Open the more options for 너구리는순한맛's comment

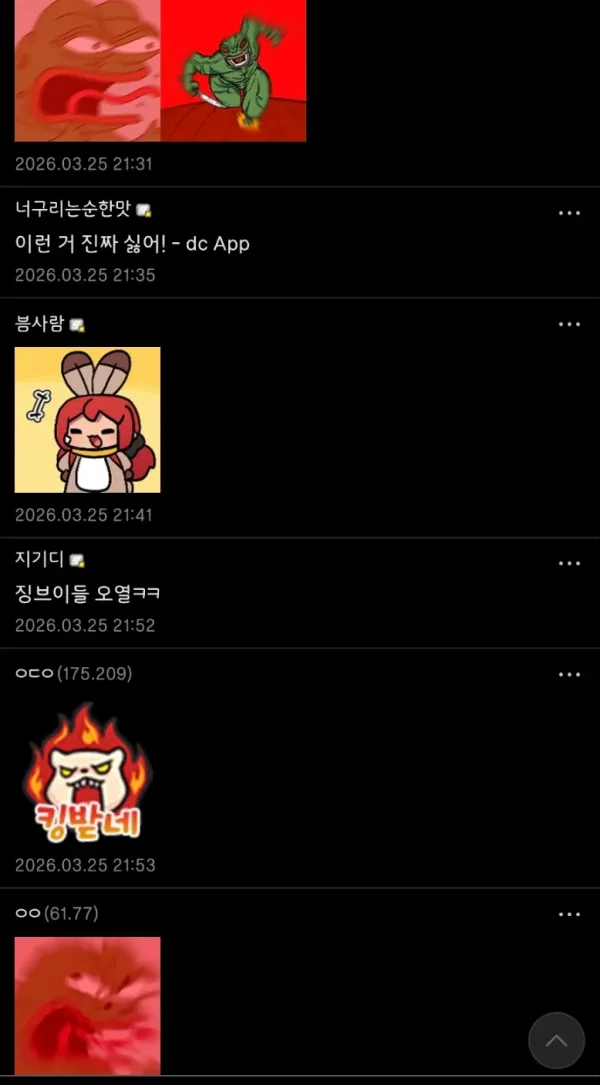pyautogui.click(x=569, y=213)
